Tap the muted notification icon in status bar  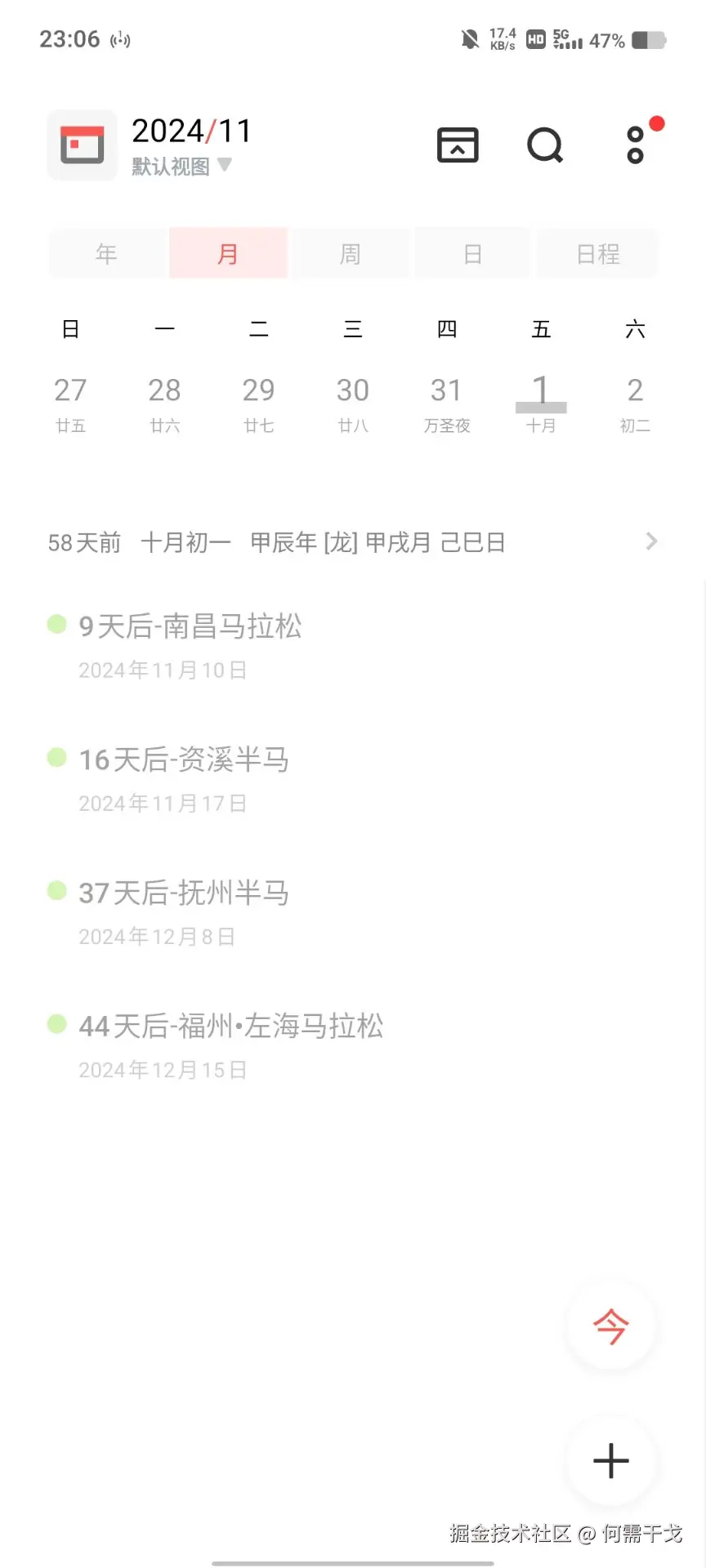click(x=468, y=39)
